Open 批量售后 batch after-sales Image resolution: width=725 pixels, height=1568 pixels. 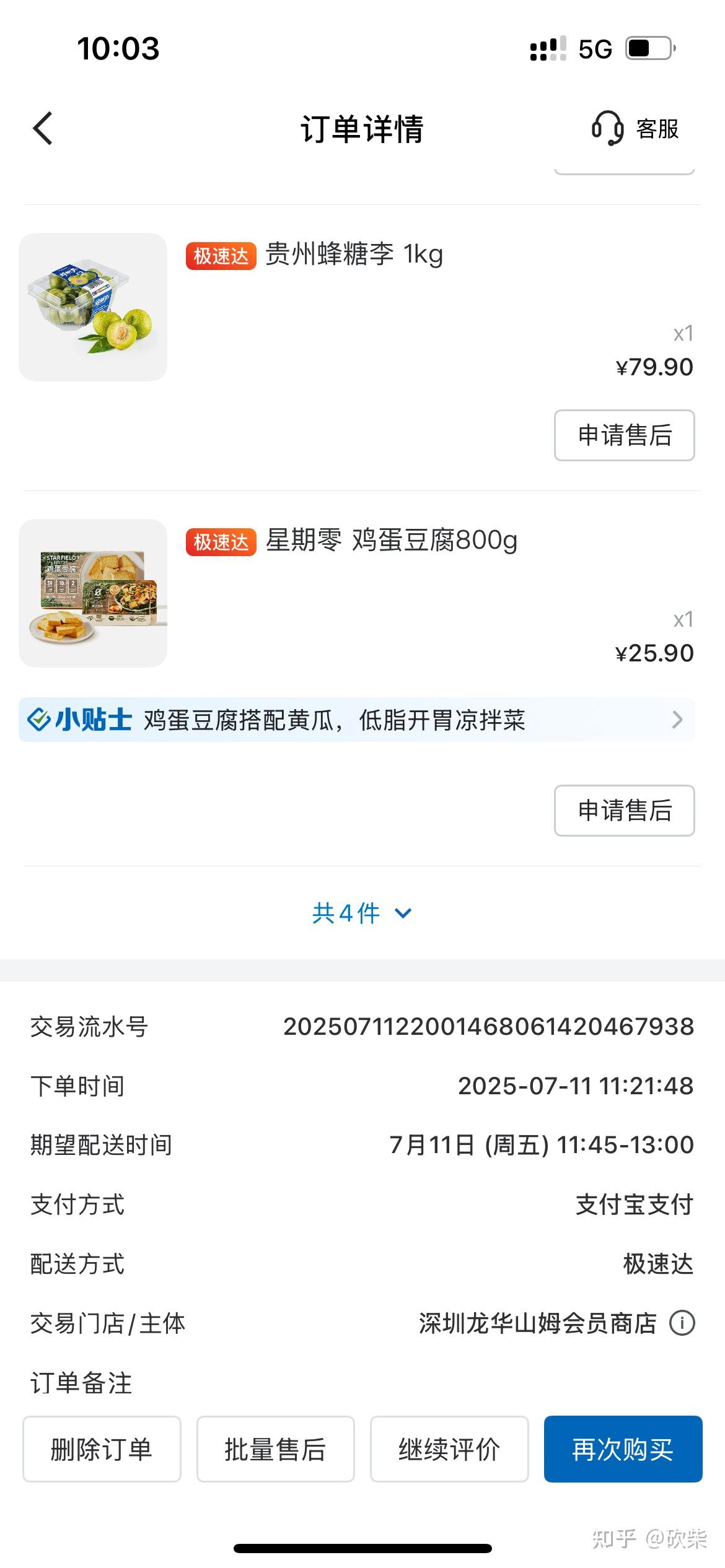275,1449
